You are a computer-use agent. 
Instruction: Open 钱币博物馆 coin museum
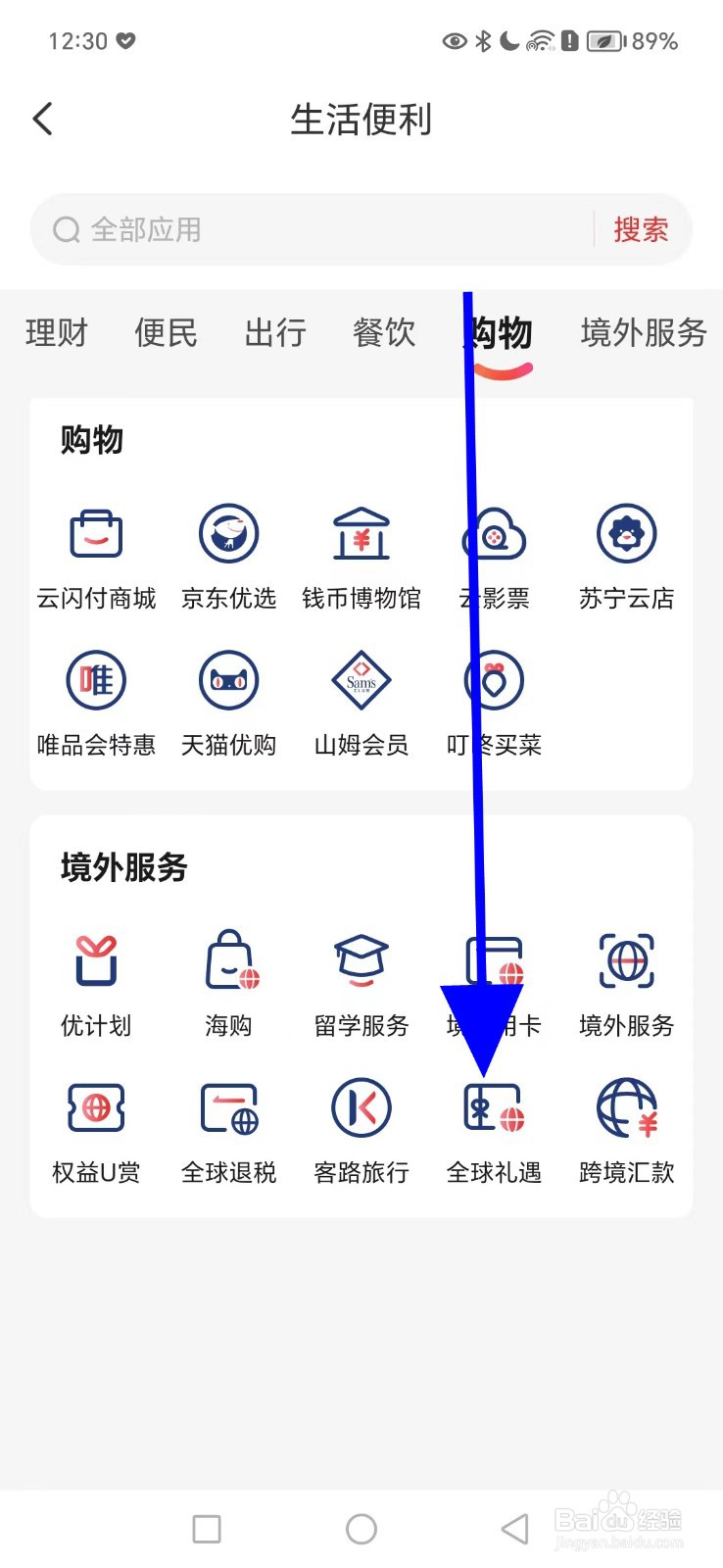[x=361, y=554]
